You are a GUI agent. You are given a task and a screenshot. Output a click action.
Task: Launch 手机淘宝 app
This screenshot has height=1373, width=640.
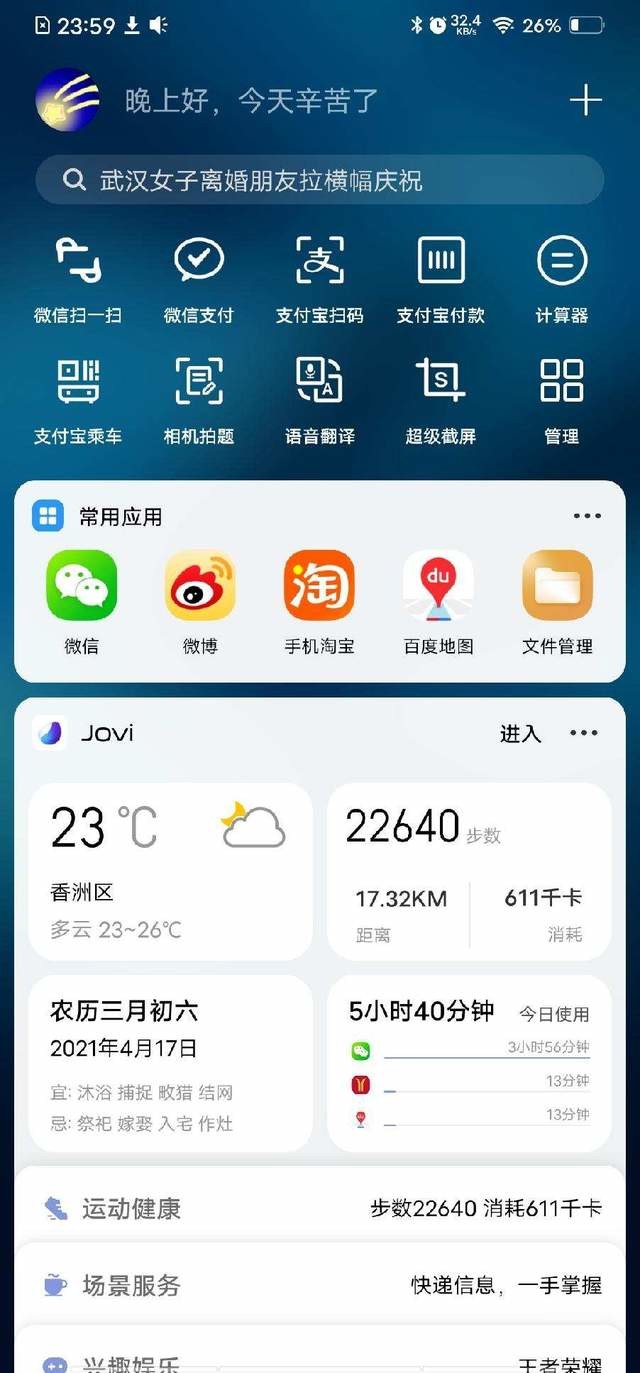[x=319, y=601]
